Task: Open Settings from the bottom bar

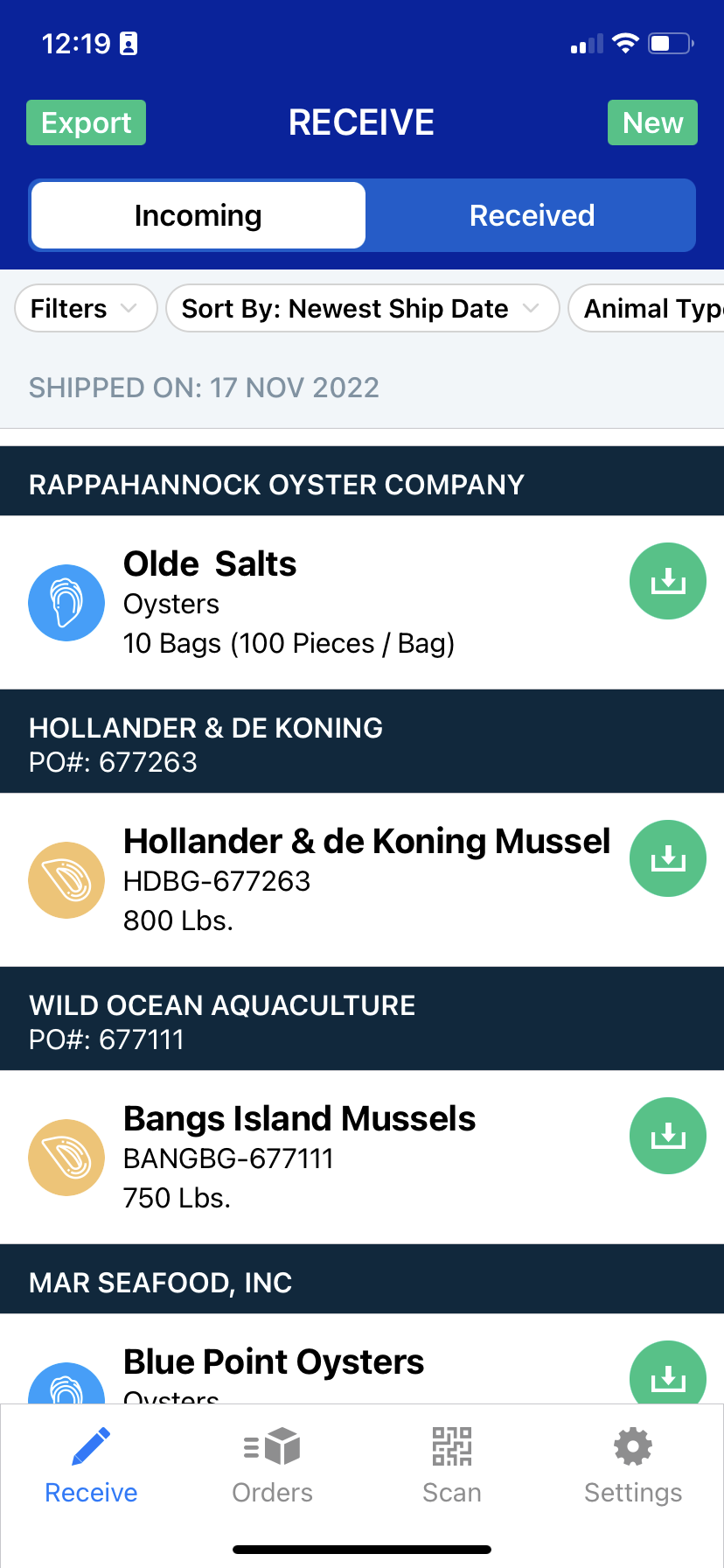Action: click(x=632, y=1464)
